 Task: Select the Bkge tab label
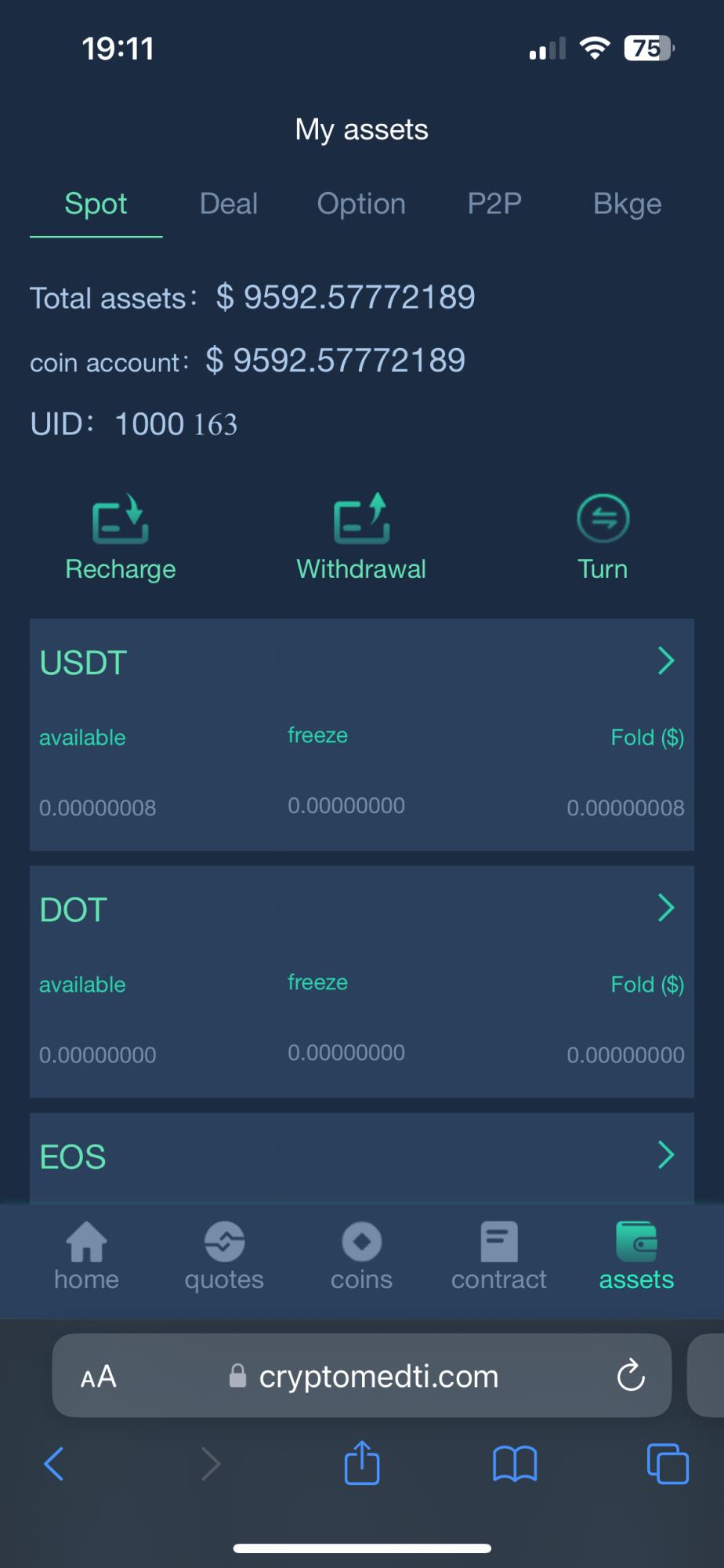(x=627, y=204)
